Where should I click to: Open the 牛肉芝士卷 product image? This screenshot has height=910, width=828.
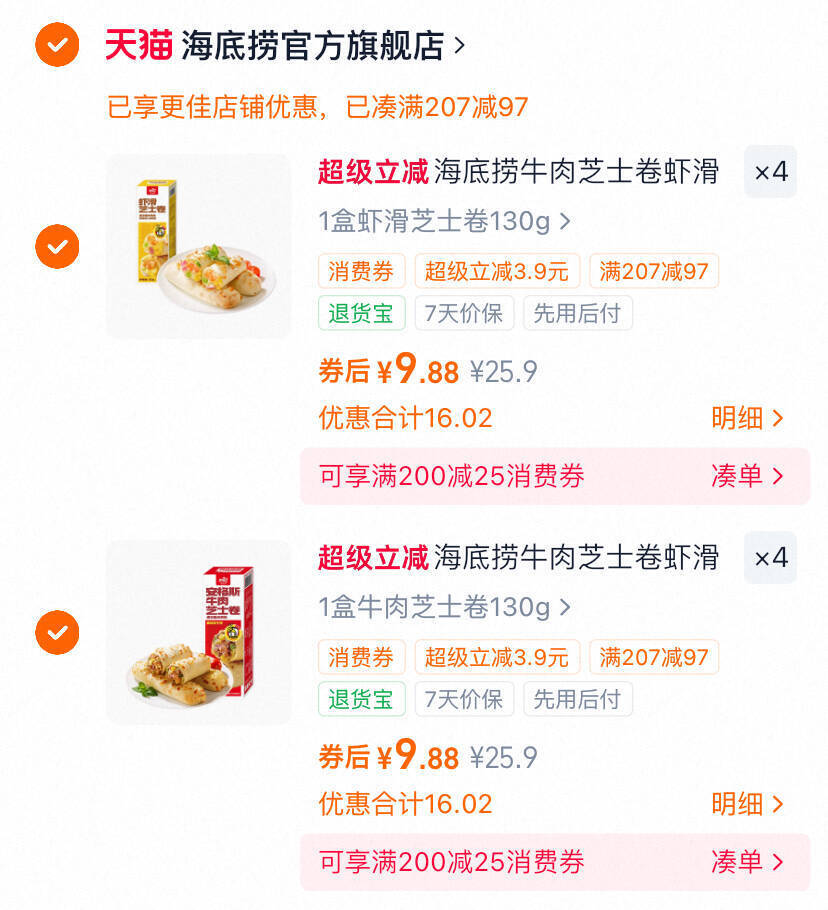(x=198, y=632)
